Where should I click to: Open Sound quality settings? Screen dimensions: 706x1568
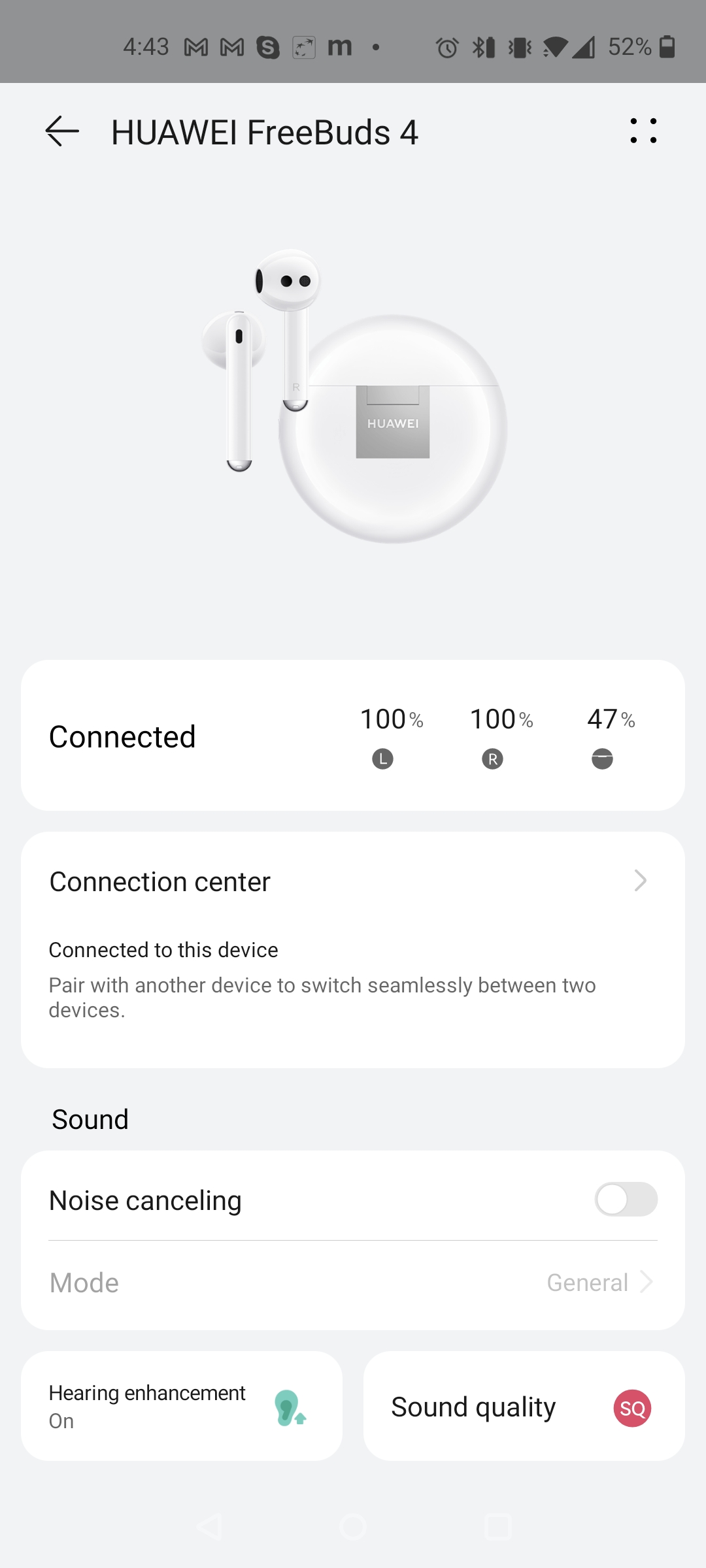coord(524,1406)
